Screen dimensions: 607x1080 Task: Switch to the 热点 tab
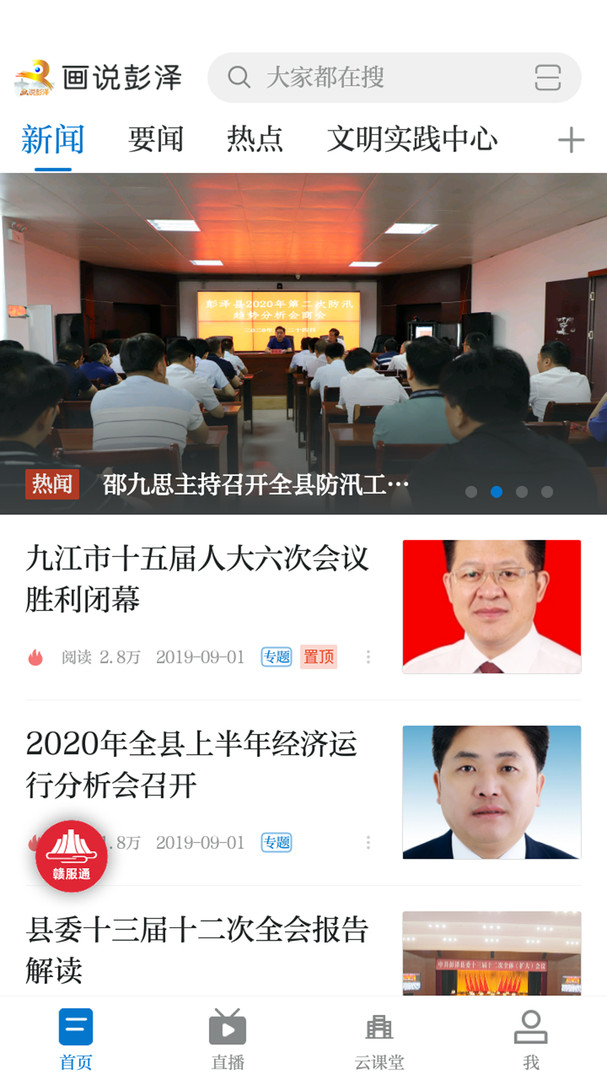pos(255,140)
